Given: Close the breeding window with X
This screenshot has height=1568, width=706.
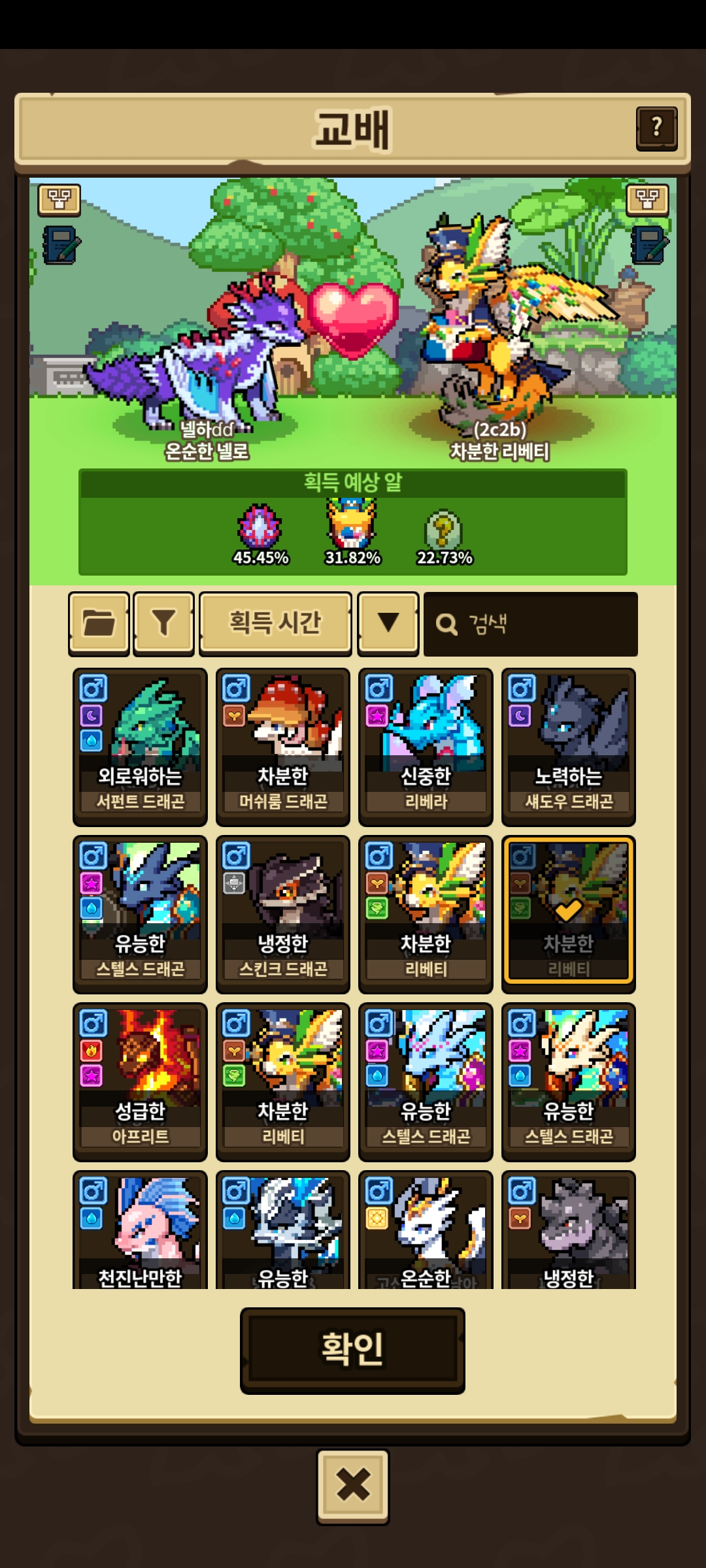Looking at the screenshot, I should (x=352, y=1486).
